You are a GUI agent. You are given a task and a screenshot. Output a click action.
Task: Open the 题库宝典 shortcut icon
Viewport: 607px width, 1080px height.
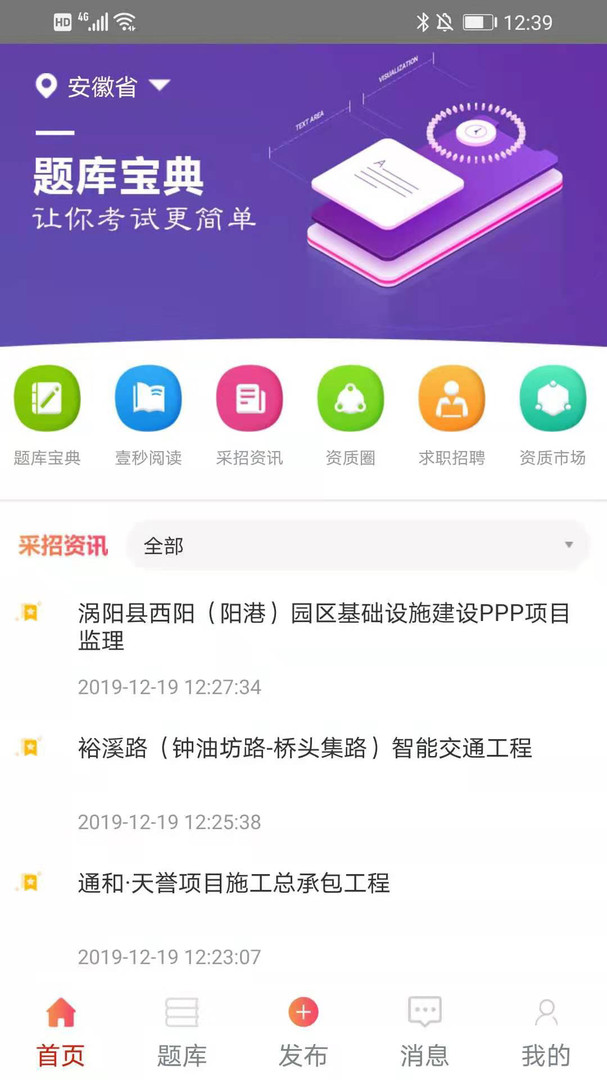(x=47, y=399)
